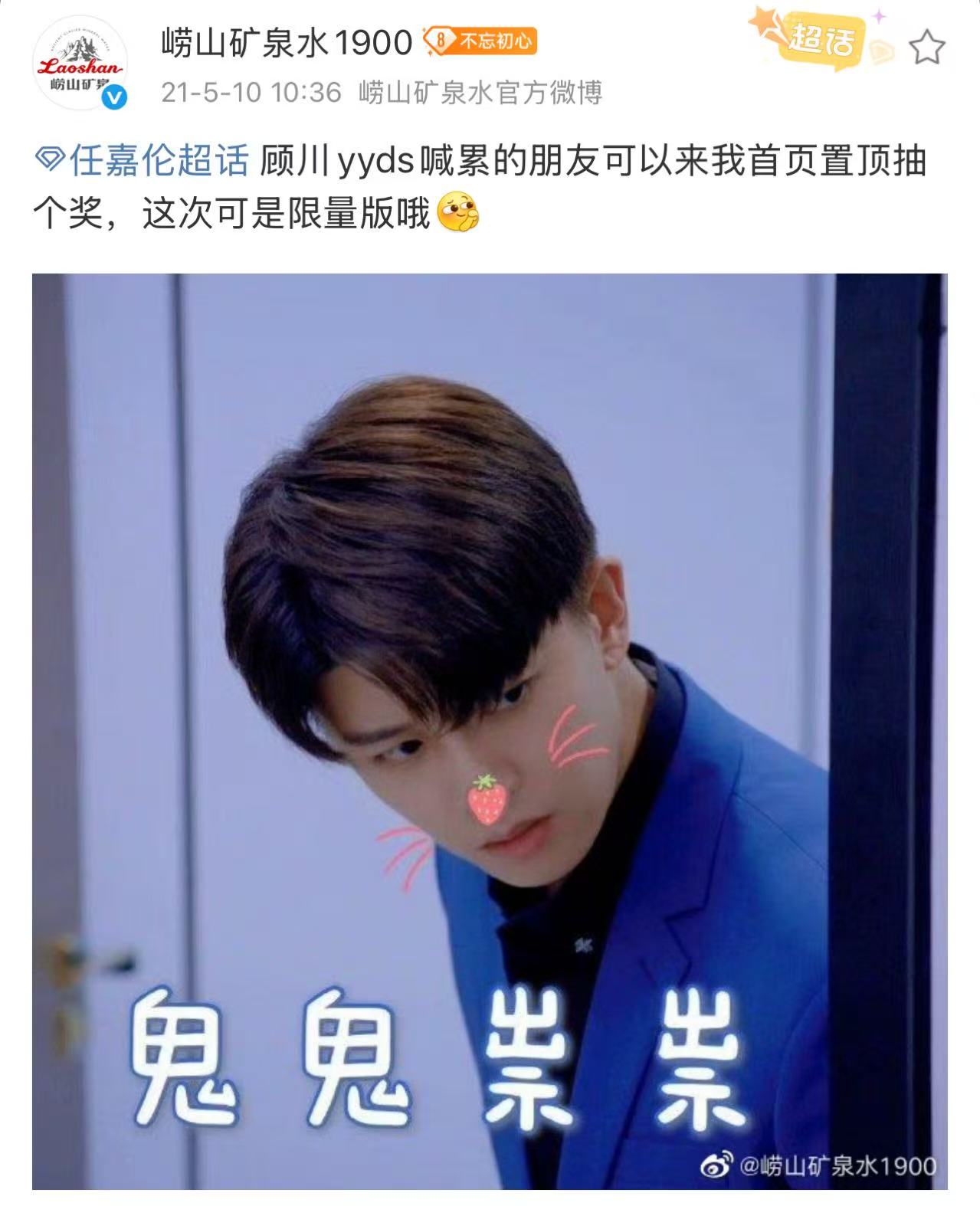The height and width of the screenshot is (1206, 980).
Task: Open 崂山矿泉水1900 profile avatar
Action: [x=80, y=63]
